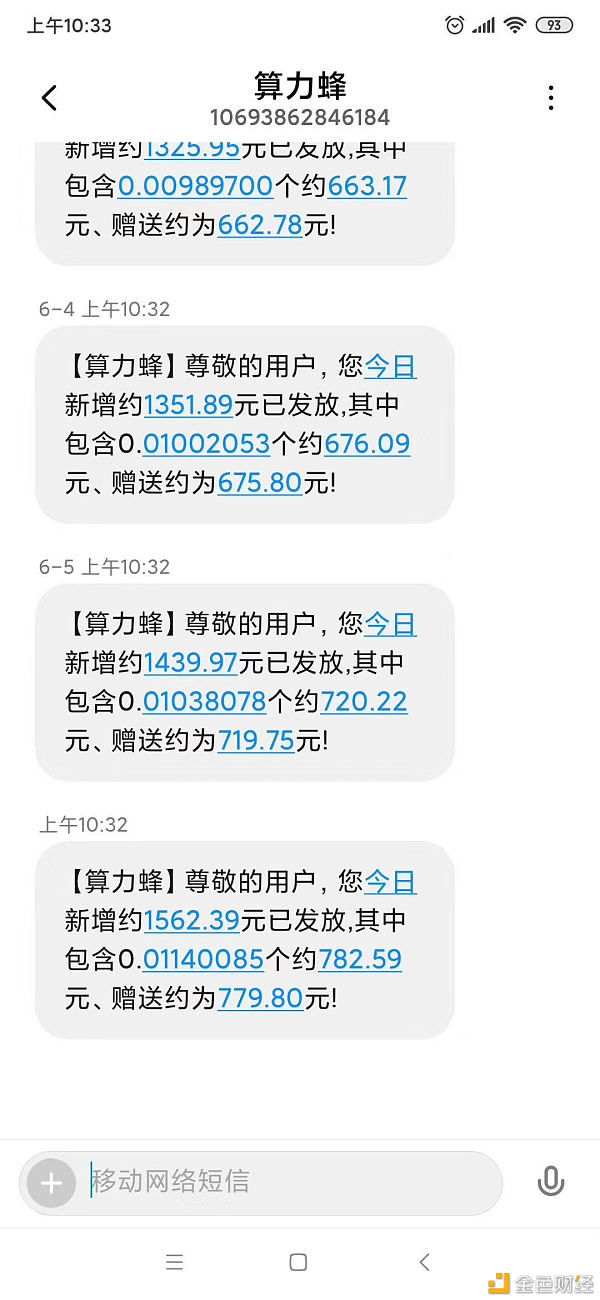Go back from the 算力蜂 conversation
Viewport: 600px width, 1300px height.
49,98
